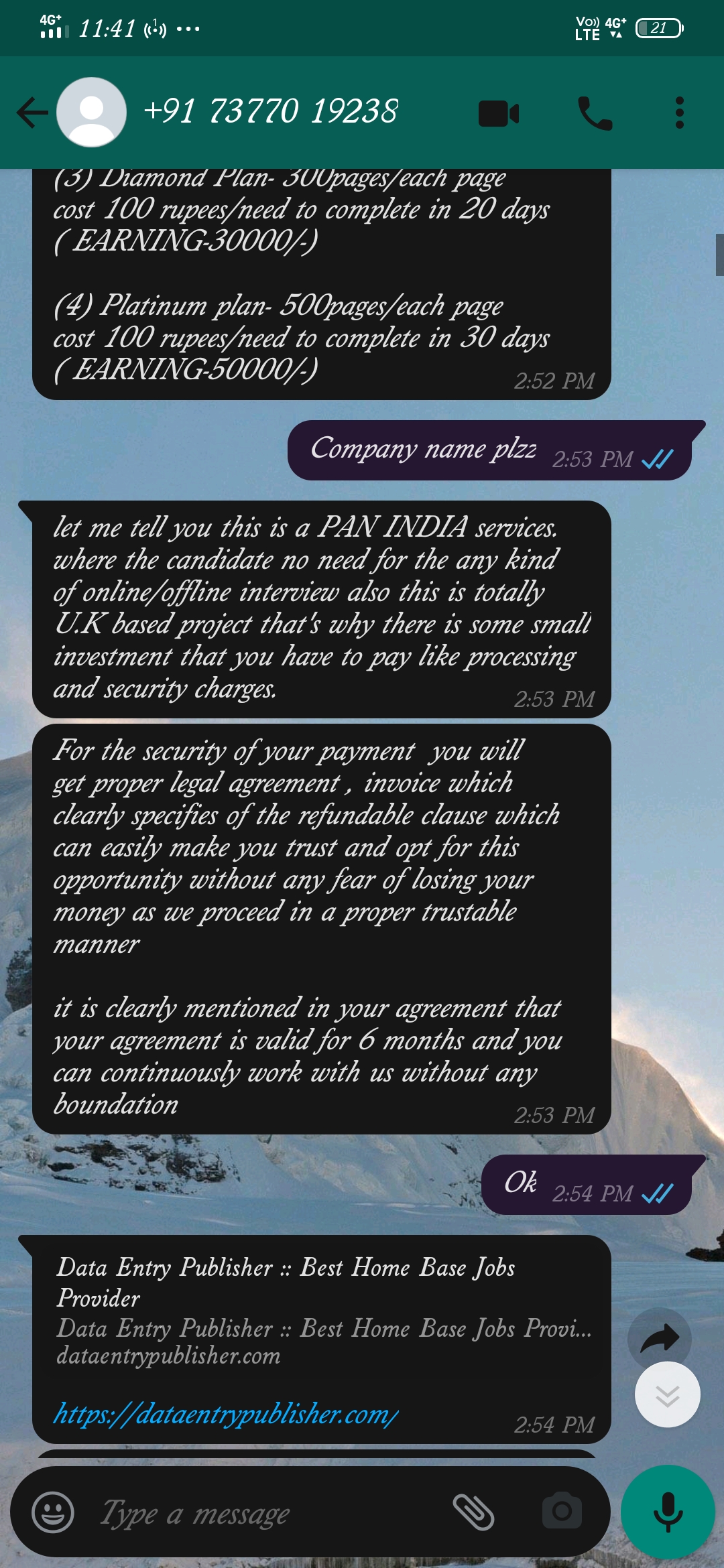Jump to the latest messages
The height and width of the screenshot is (1568, 724).
coord(667,1395)
